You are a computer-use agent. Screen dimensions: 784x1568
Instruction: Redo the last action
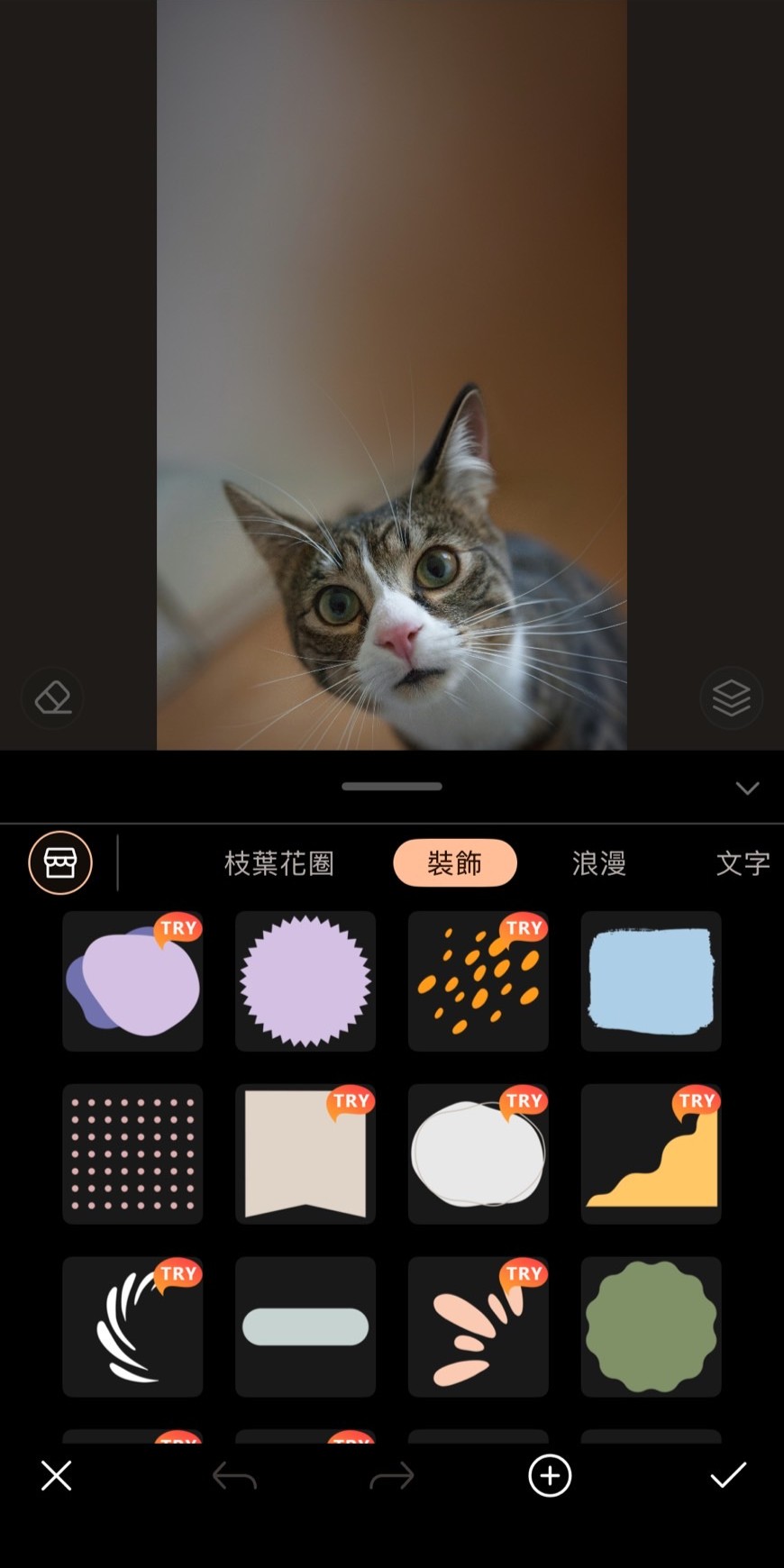click(x=392, y=1476)
